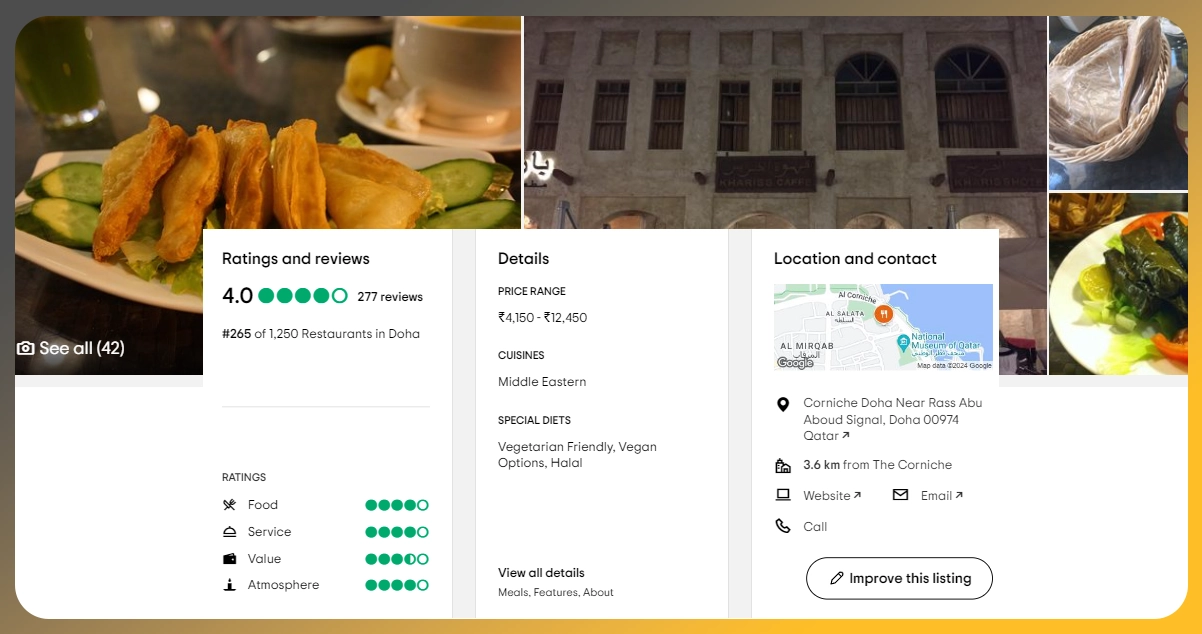Open See all (42) photos
This screenshot has width=1202, height=634.
71,348
